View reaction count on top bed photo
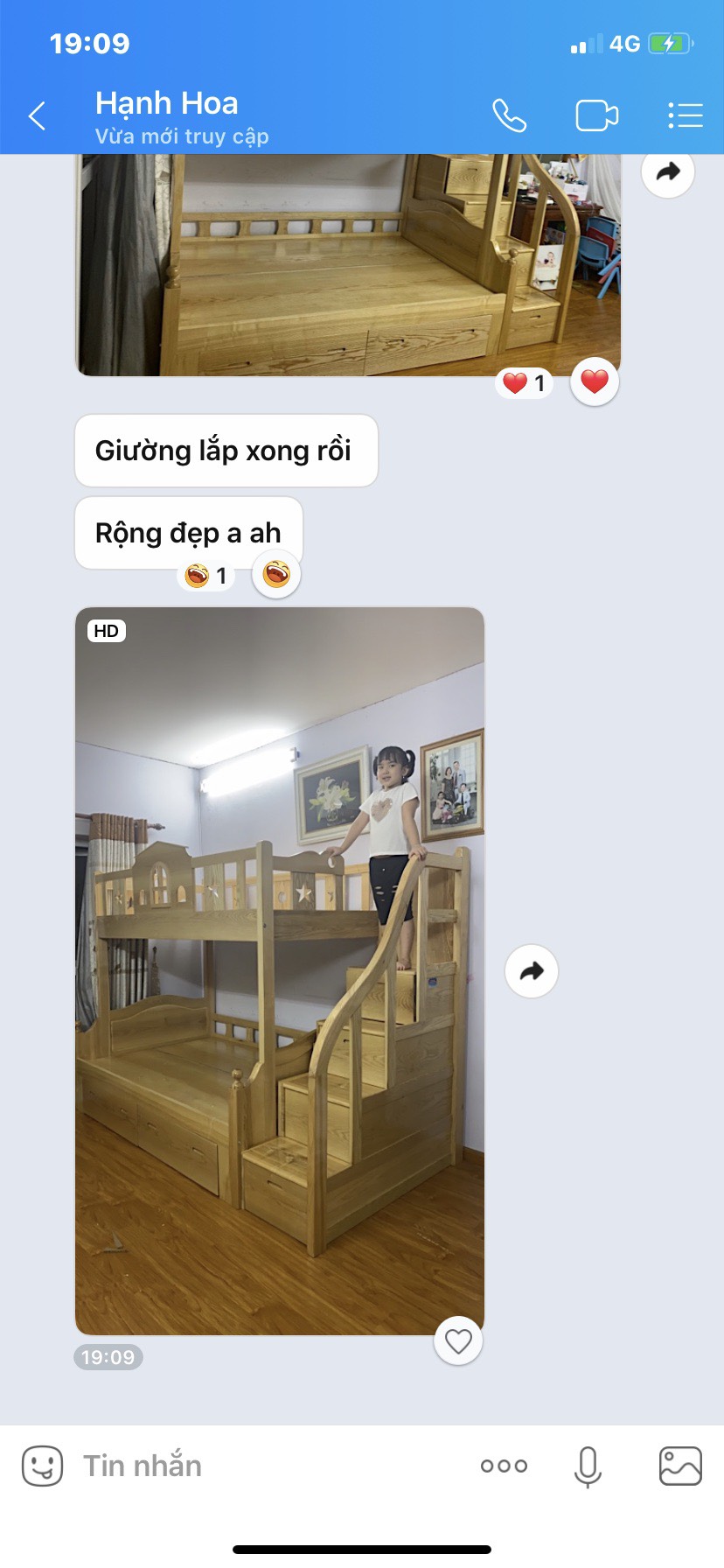This screenshot has height=1568, width=724. tap(525, 383)
